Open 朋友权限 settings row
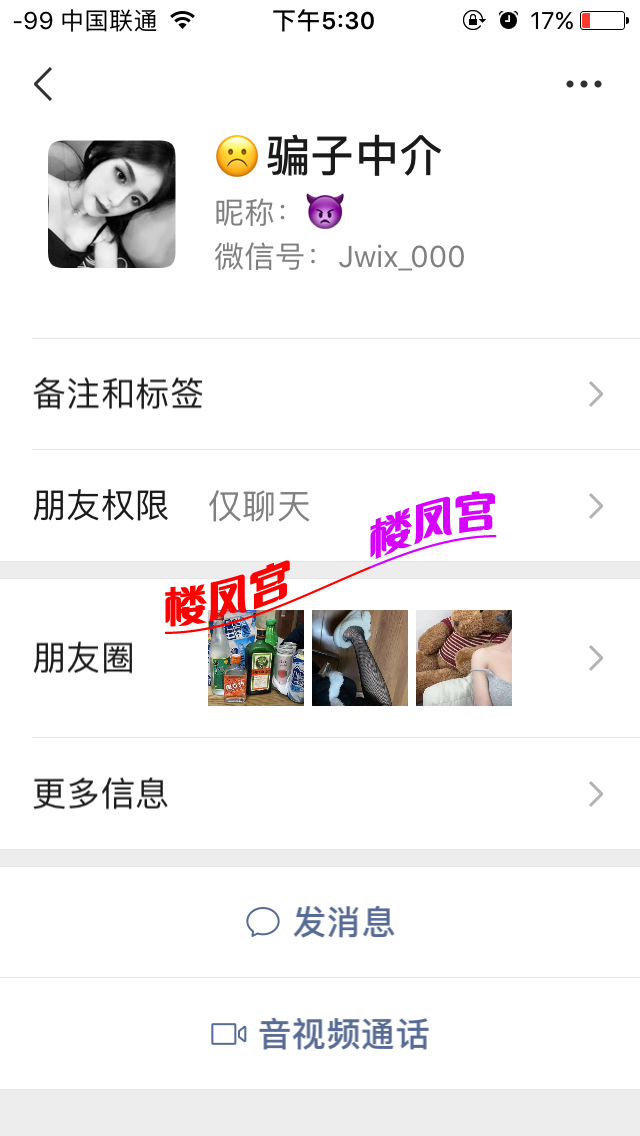 tap(320, 506)
